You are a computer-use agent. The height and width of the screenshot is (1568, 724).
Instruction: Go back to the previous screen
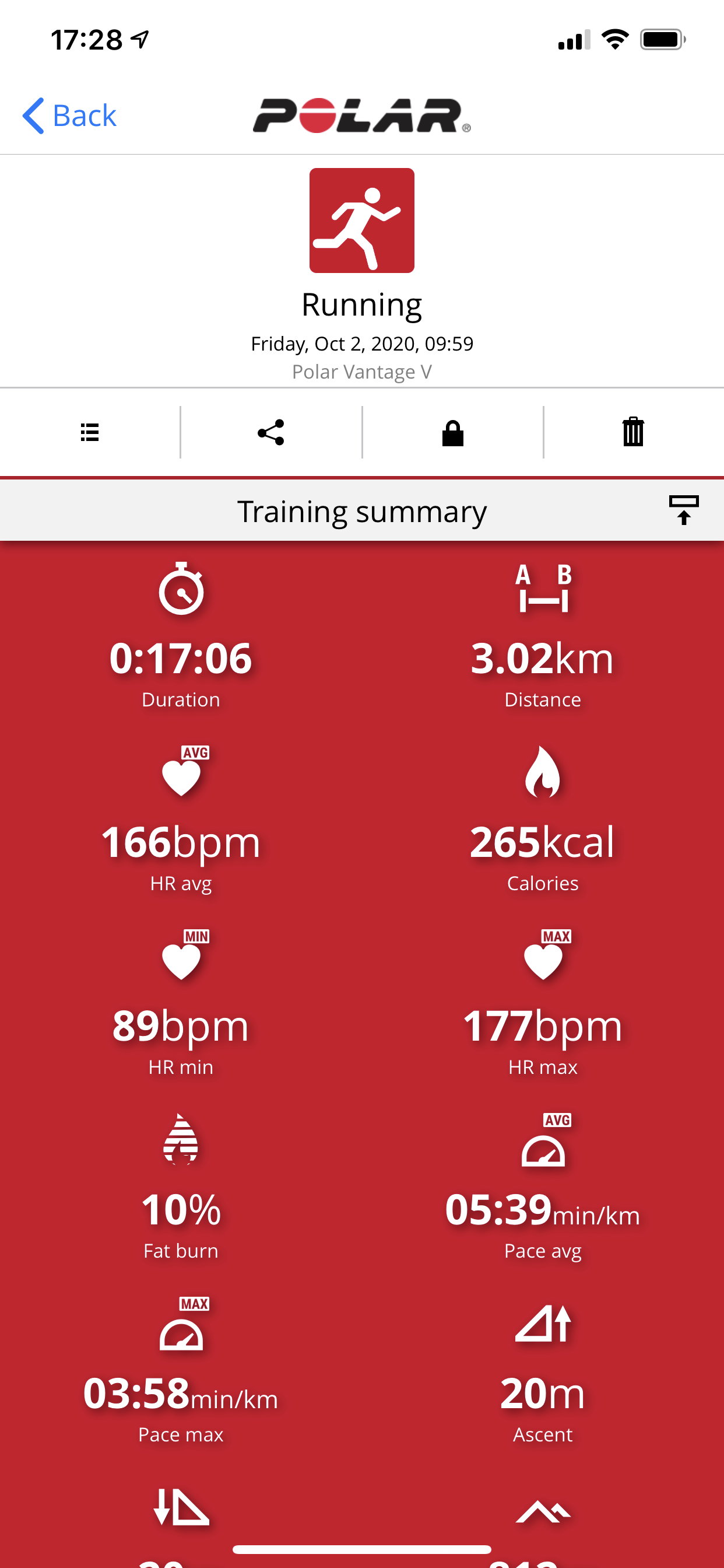pos(69,116)
